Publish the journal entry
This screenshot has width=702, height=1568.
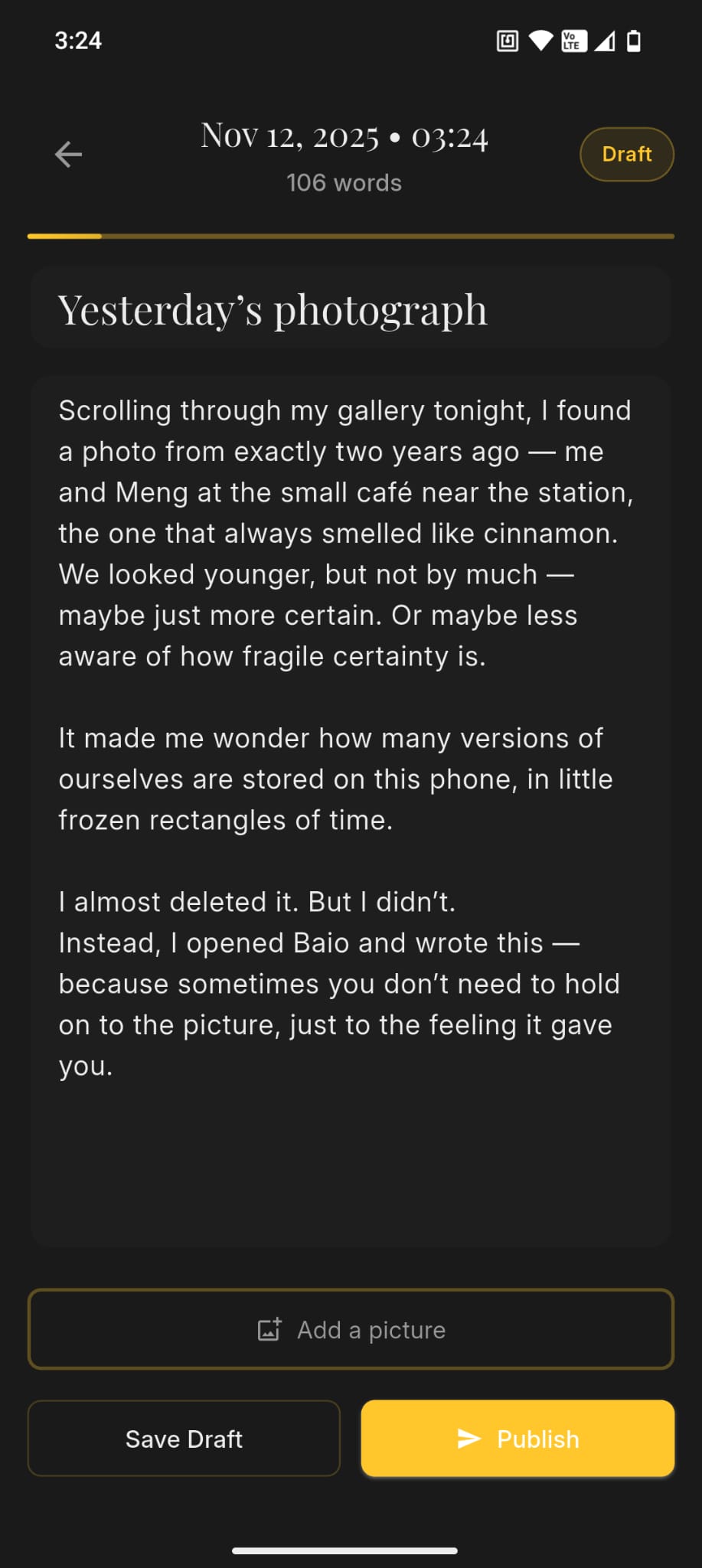pyautogui.click(x=518, y=1439)
